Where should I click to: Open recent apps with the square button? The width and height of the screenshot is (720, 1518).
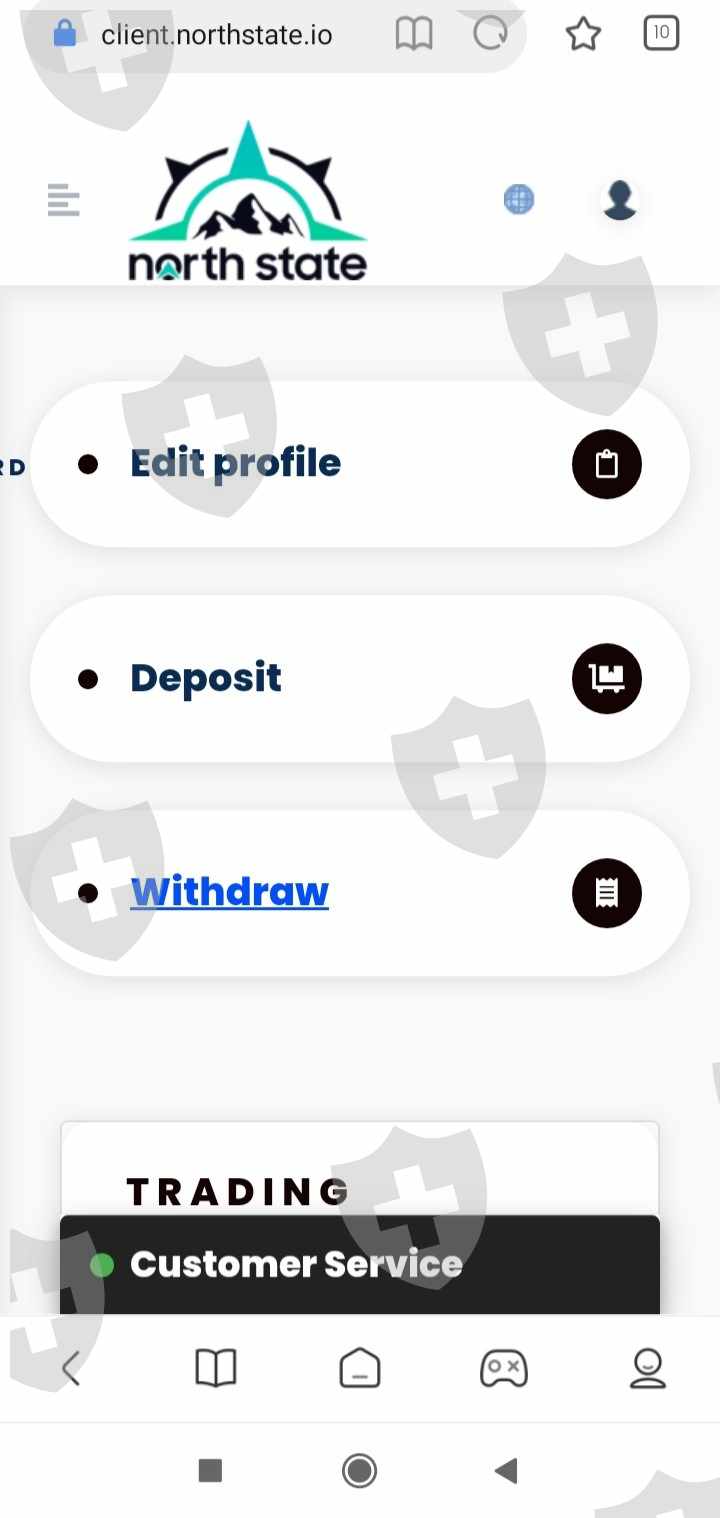coord(210,1470)
